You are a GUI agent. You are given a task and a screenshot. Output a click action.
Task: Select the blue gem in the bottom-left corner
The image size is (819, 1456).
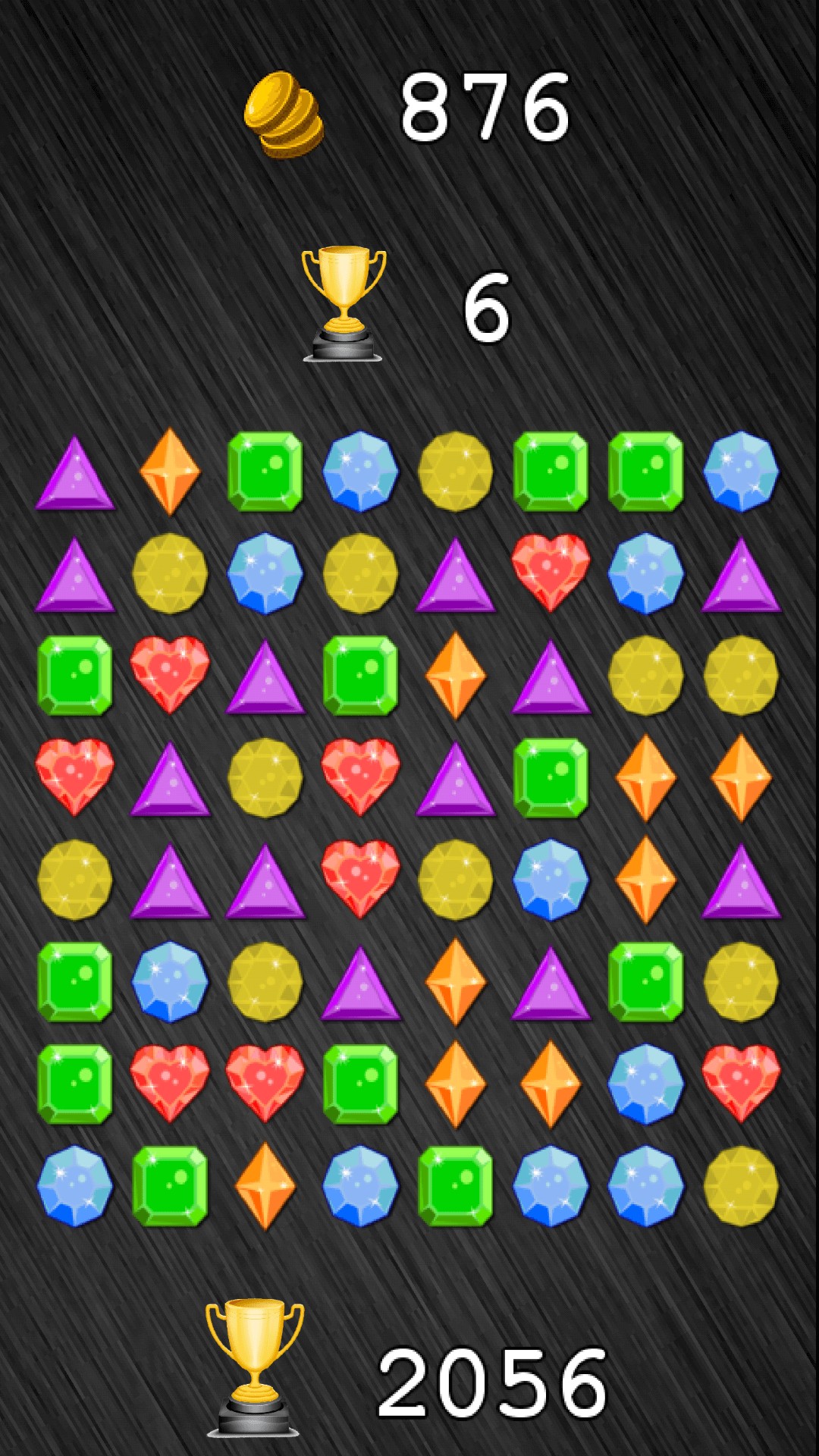tap(74, 1186)
